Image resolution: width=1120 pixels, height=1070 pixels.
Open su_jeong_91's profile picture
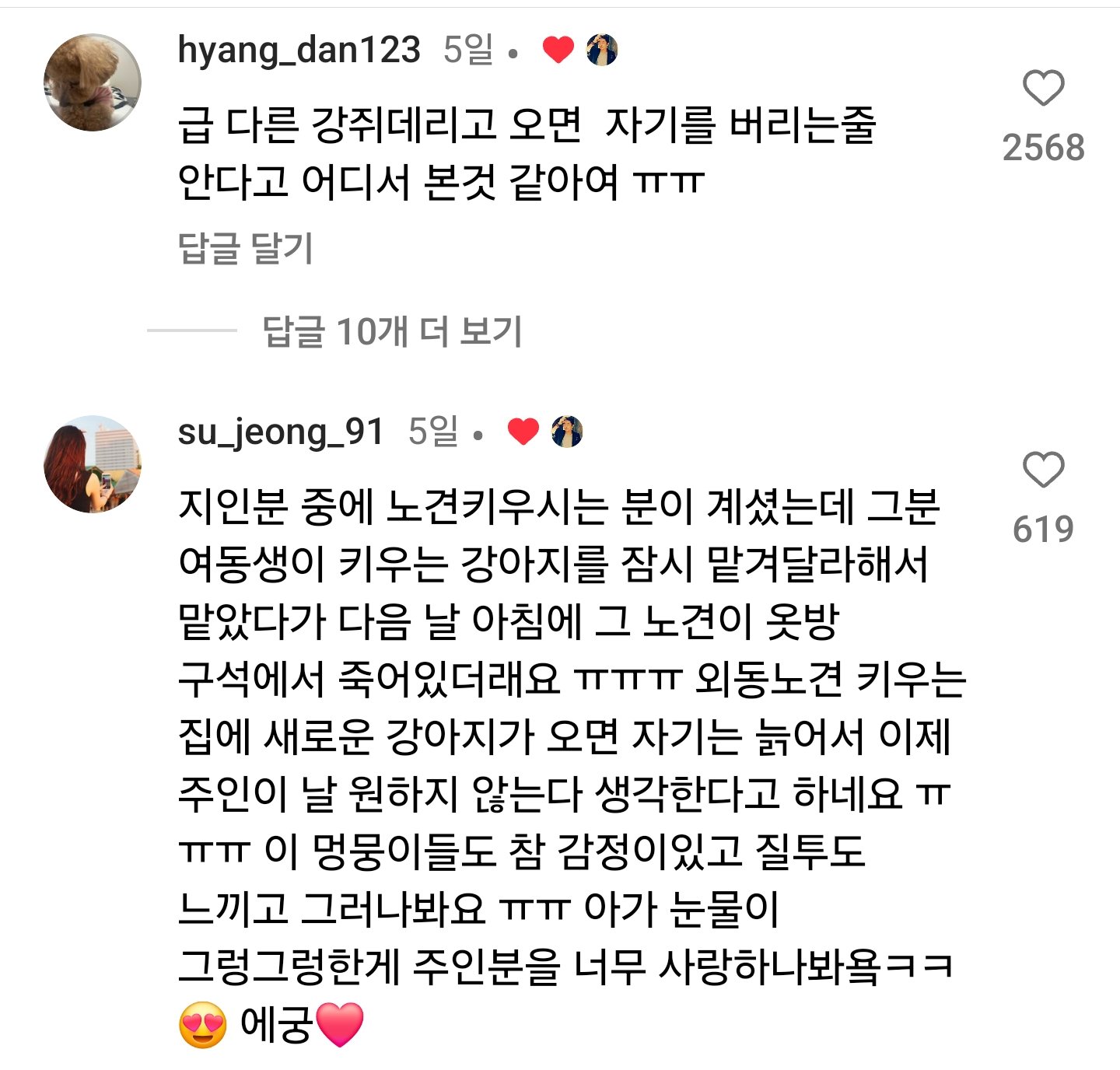click(x=93, y=464)
